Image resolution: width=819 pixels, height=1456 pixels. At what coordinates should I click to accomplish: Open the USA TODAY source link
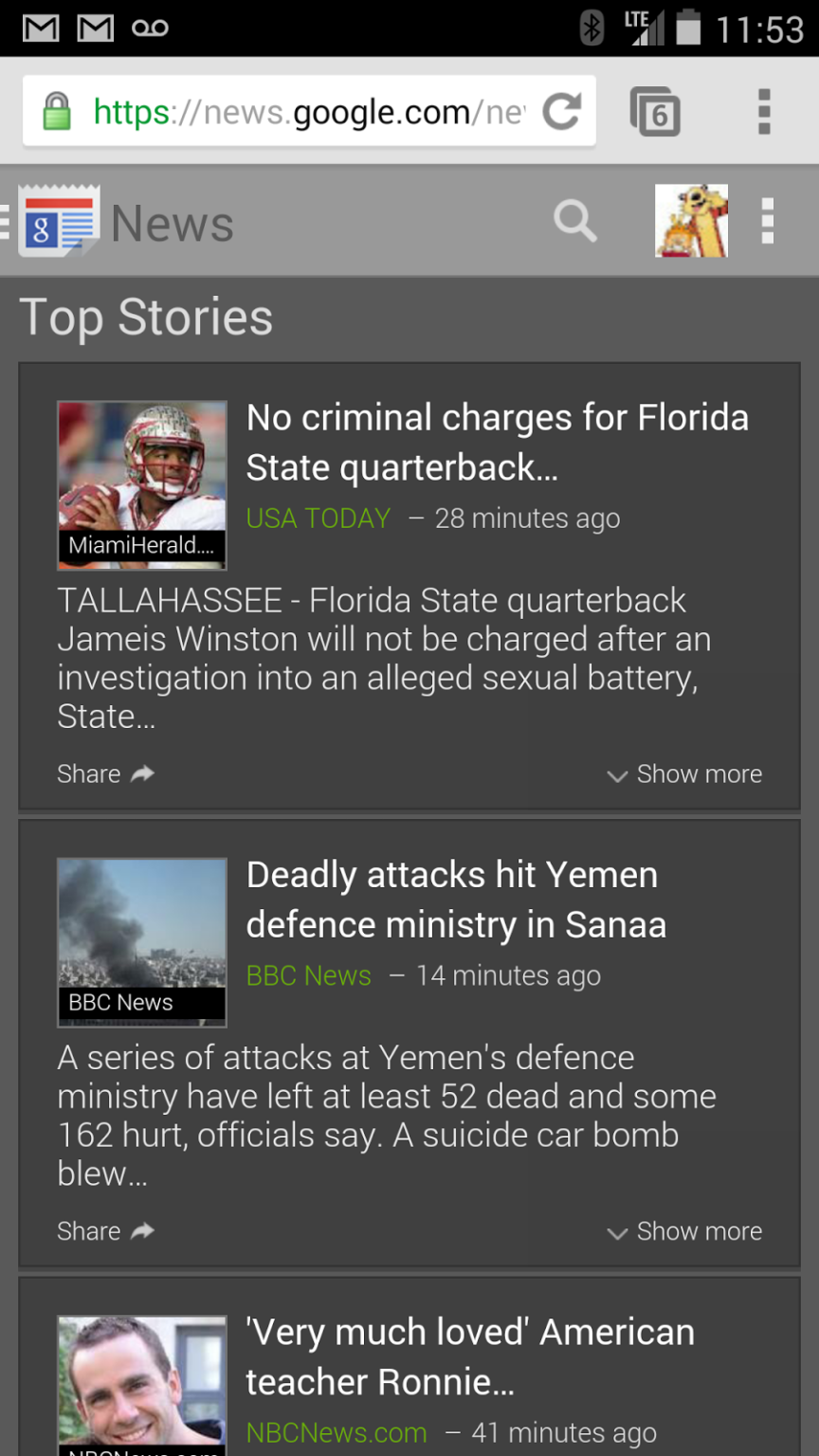[318, 518]
